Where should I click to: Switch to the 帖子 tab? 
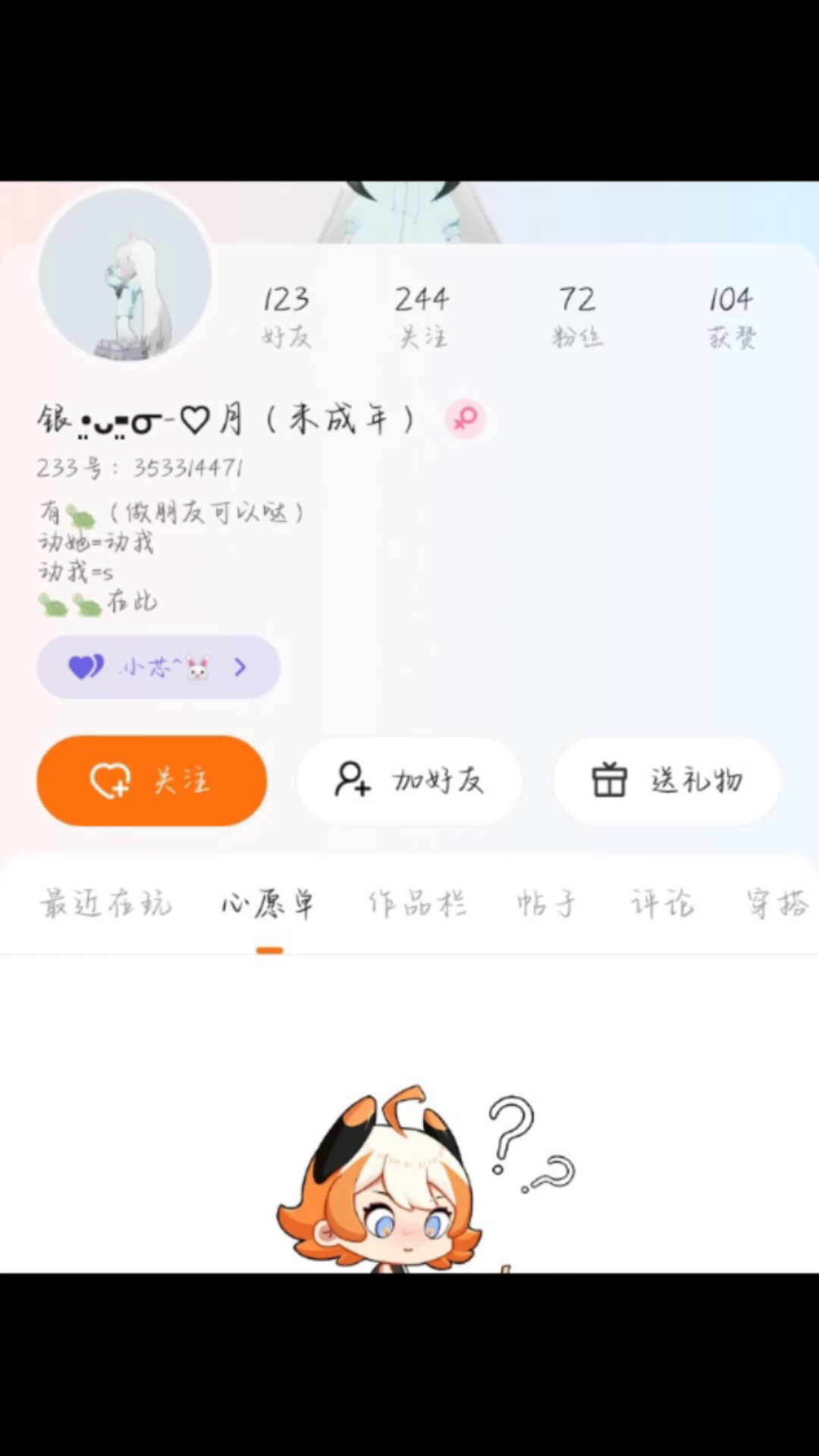pyautogui.click(x=546, y=904)
